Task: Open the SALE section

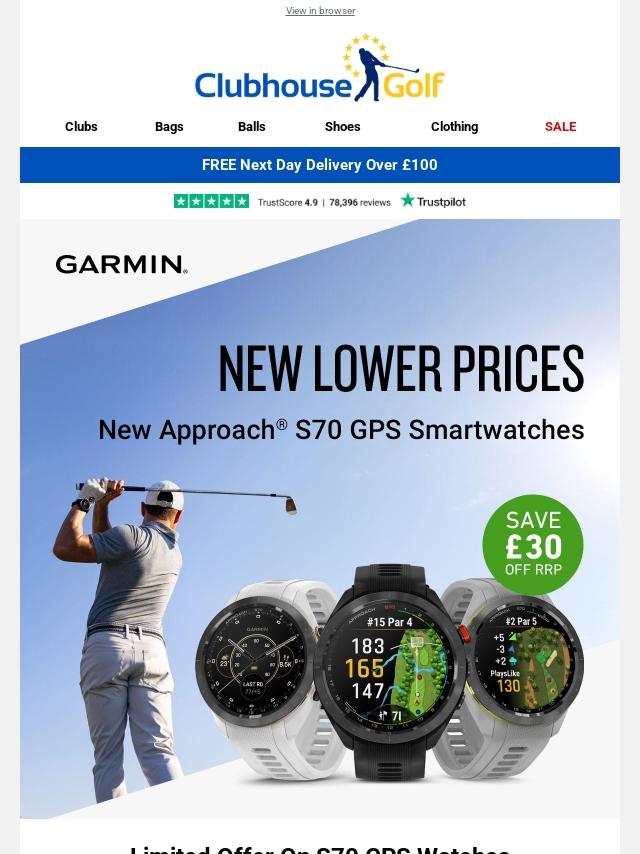Action: click(560, 127)
